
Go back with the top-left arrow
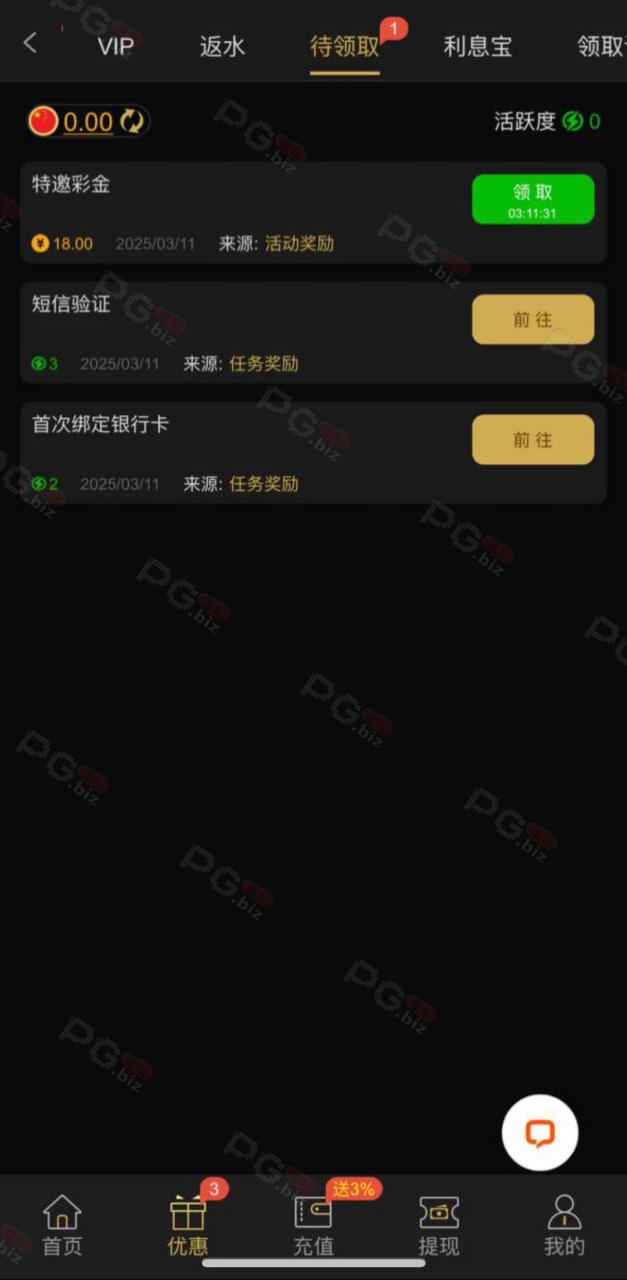[x=30, y=43]
